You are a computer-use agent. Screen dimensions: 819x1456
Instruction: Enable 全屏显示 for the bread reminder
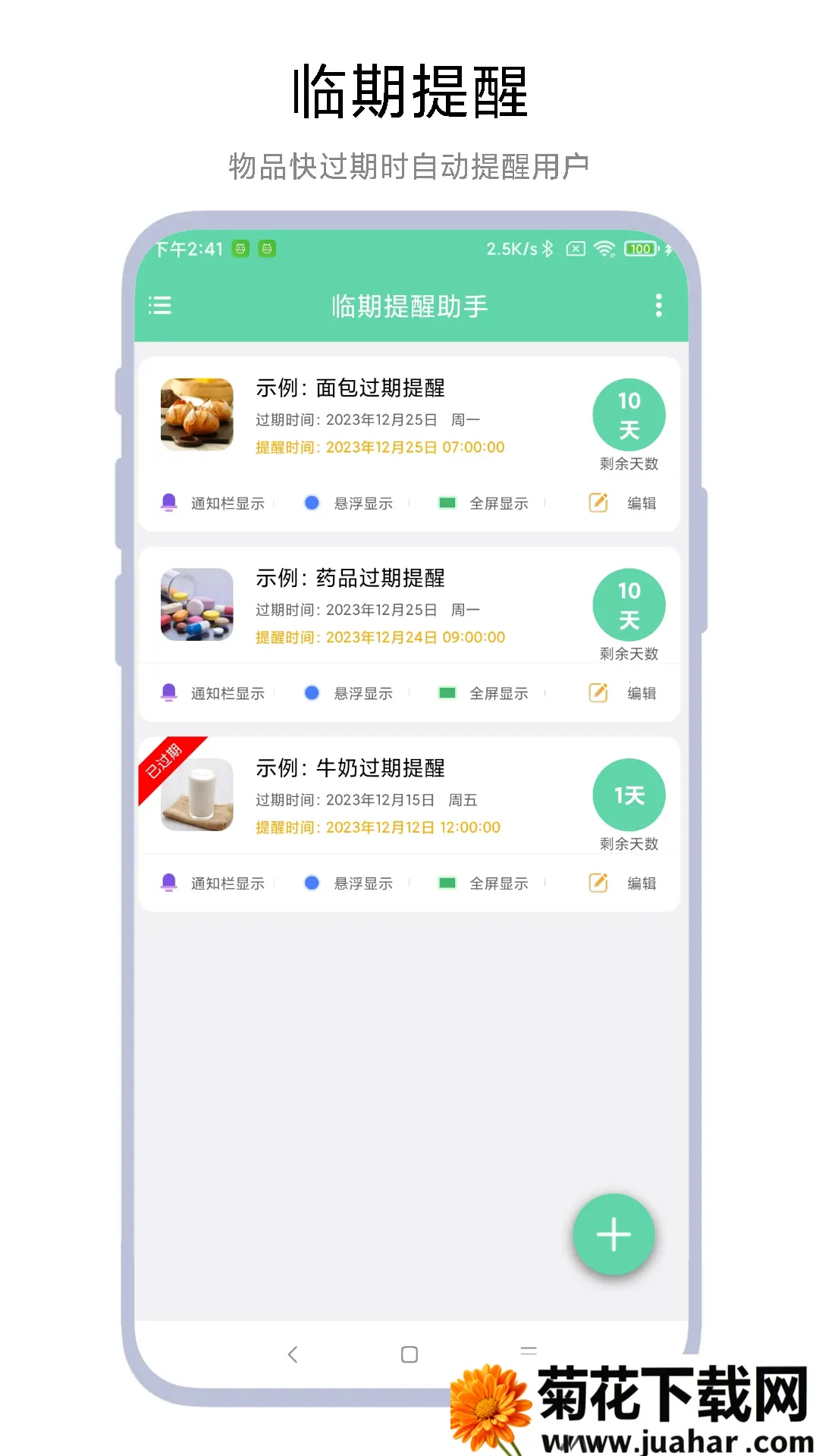pyautogui.click(x=497, y=502)
